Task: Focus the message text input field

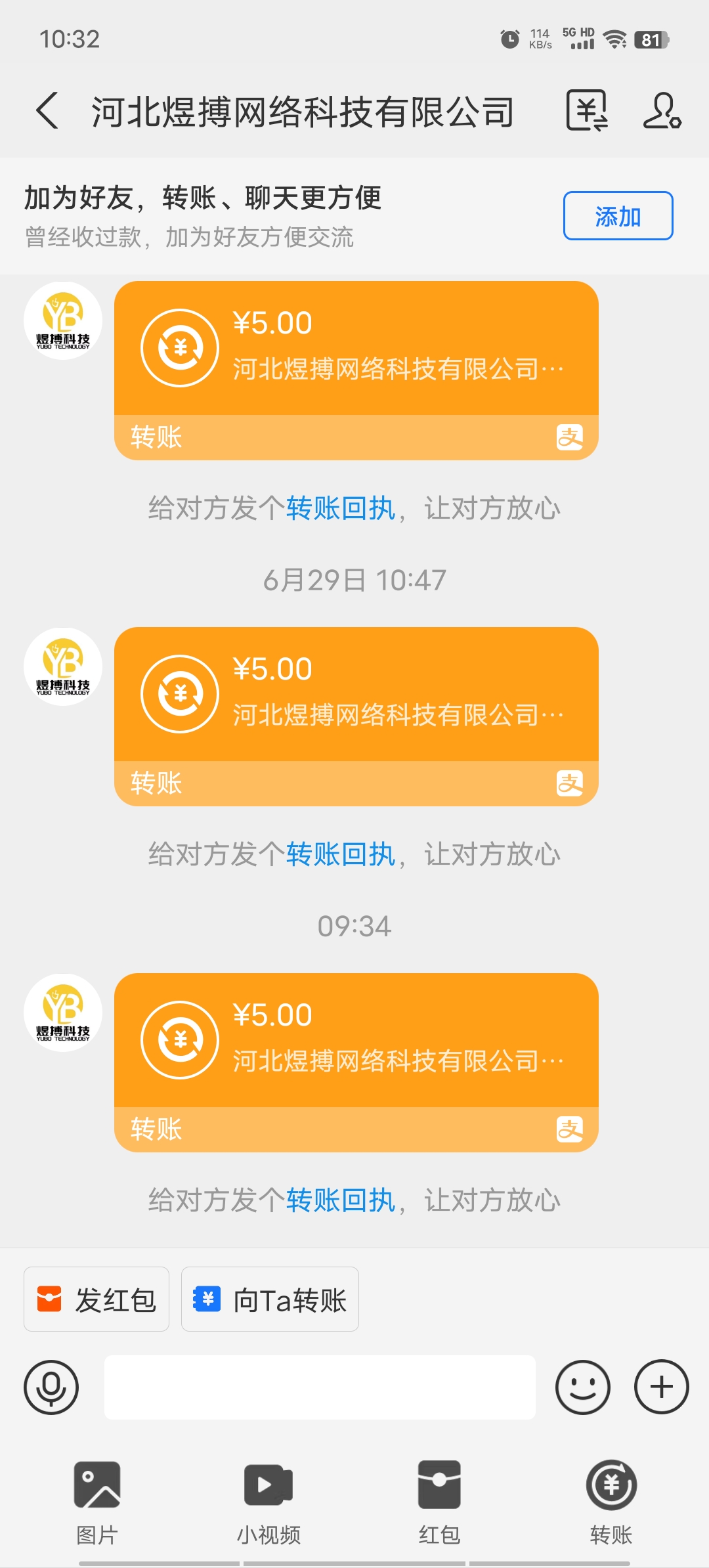Action: coord(320,1387)
